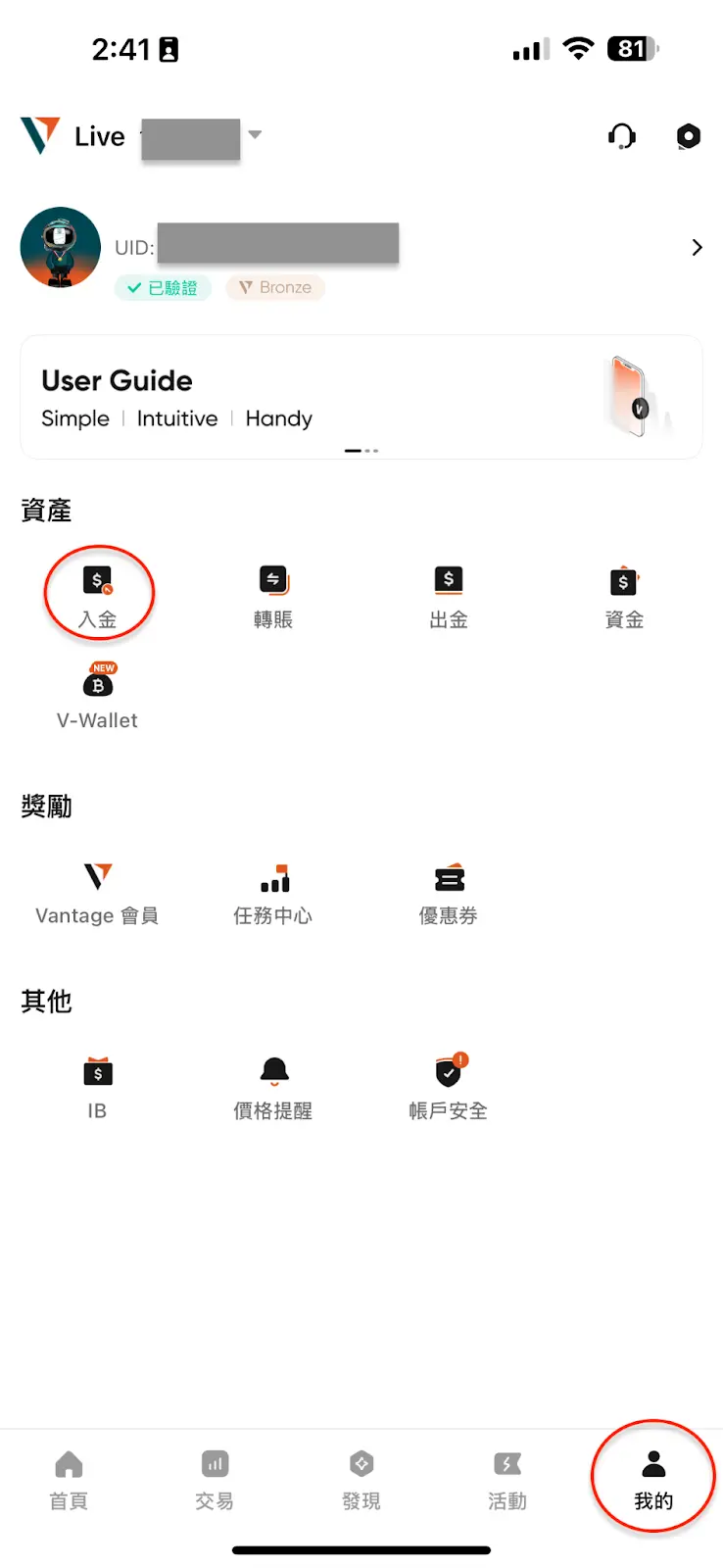This screenshot has height=1568, width=723.
Task: Switch to the 活動 promotions tab
Action: (x=507, y=1479)
